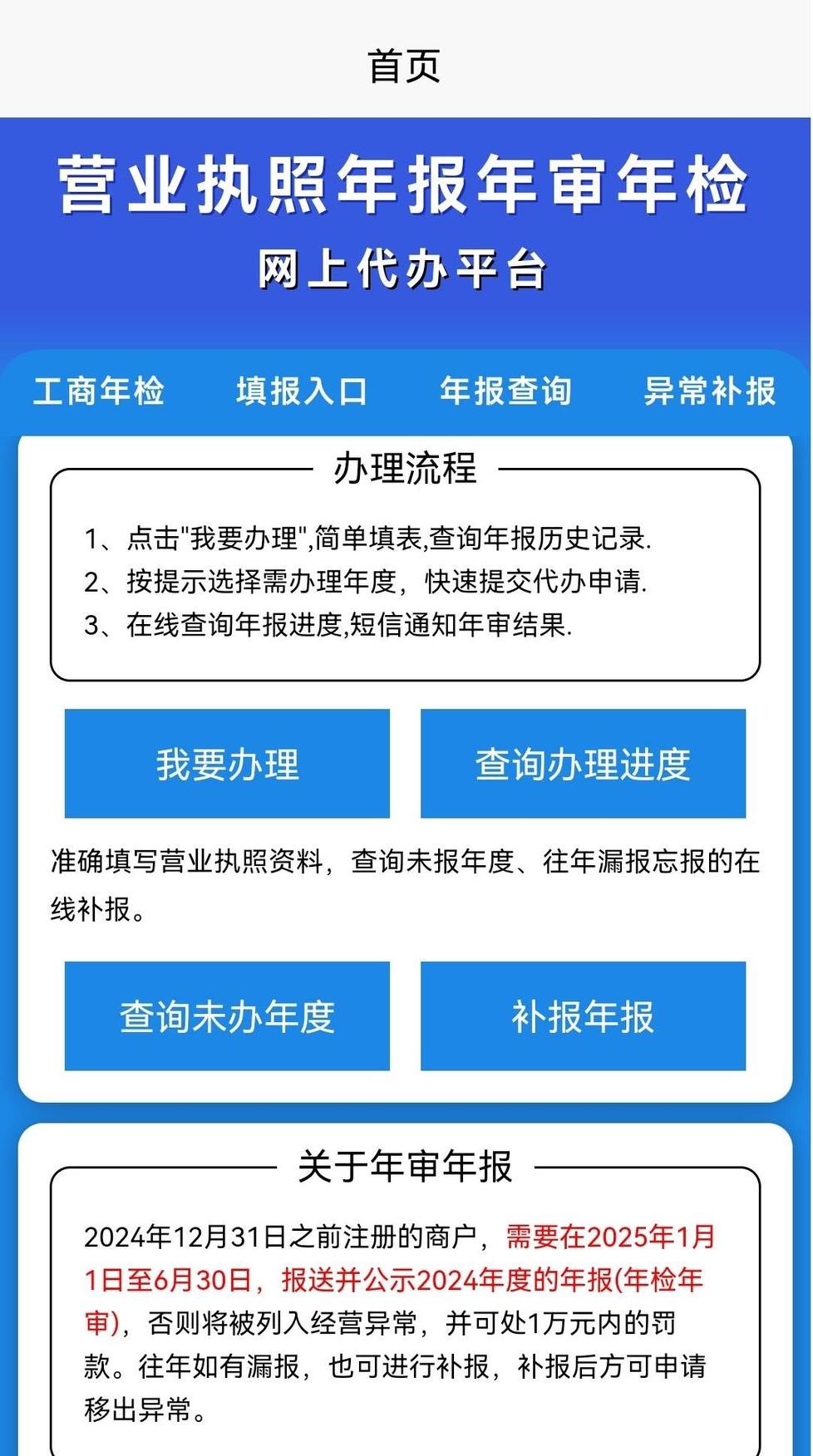
Task: Select the 年报查询 navigation item
Action: (505, 391)
